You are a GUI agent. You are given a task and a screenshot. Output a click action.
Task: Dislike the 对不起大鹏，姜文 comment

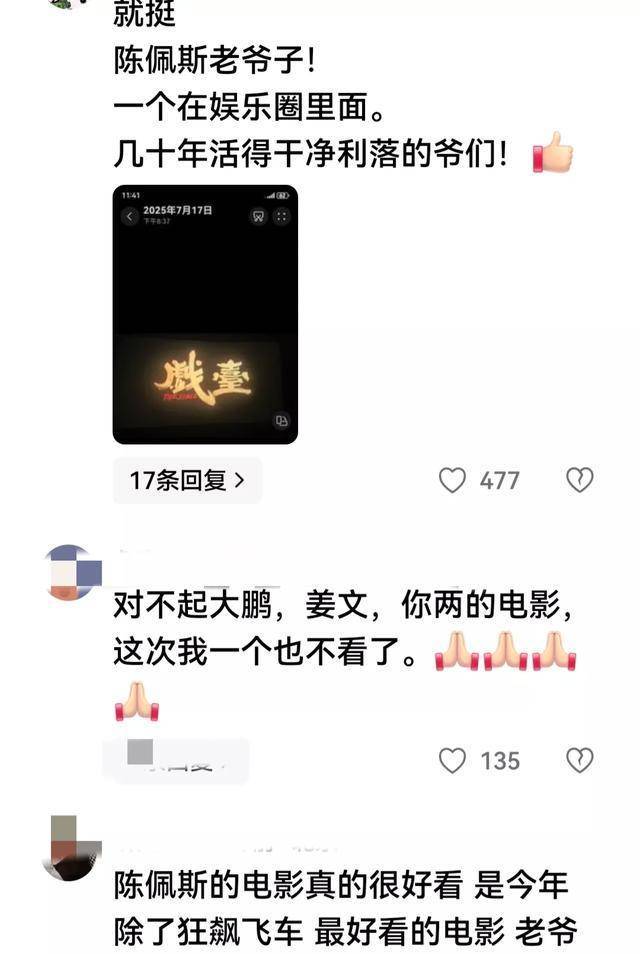coord(580,760)
